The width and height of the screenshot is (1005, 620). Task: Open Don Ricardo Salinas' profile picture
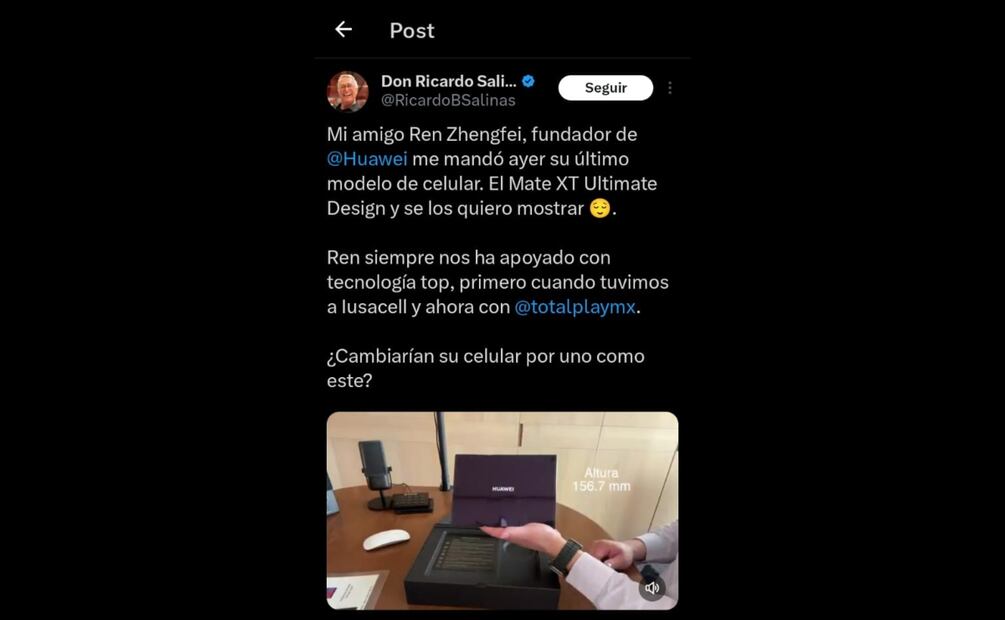pos(347,91)
